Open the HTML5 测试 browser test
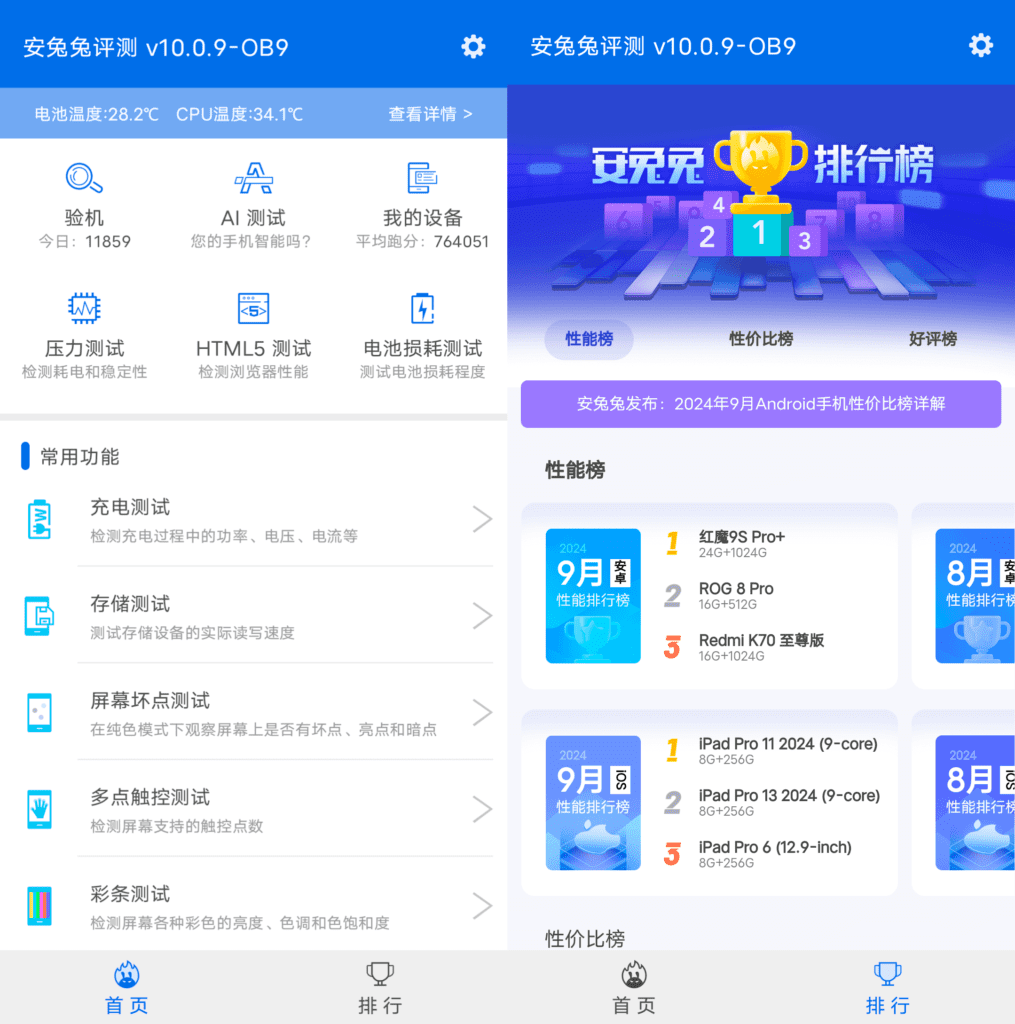Screen dimensions: 1015x1024 pos(253,336)
